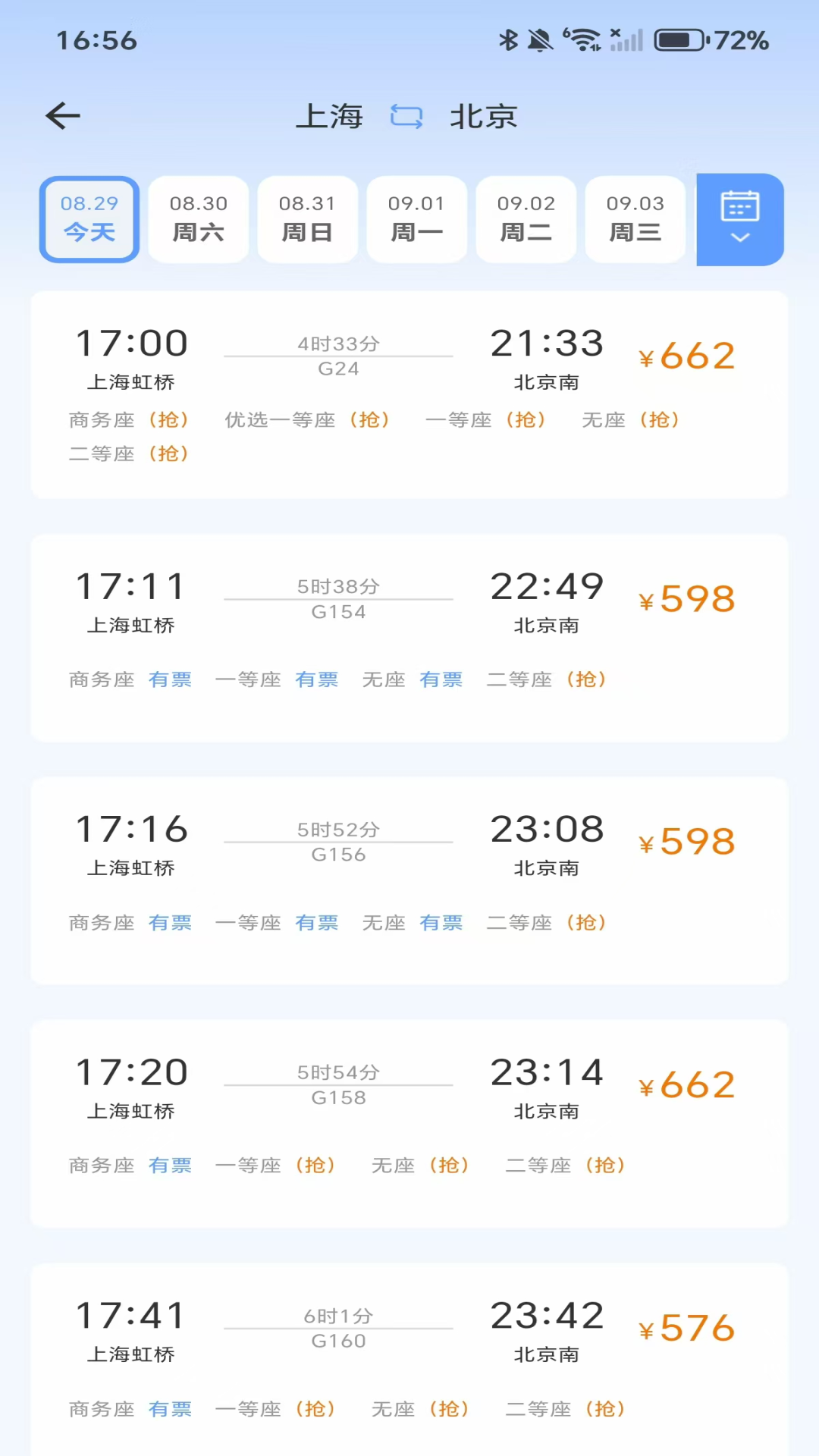This screenshot has width=819, height=1456.
Task: Open the calendar picker icon
Action: (739, 205)
